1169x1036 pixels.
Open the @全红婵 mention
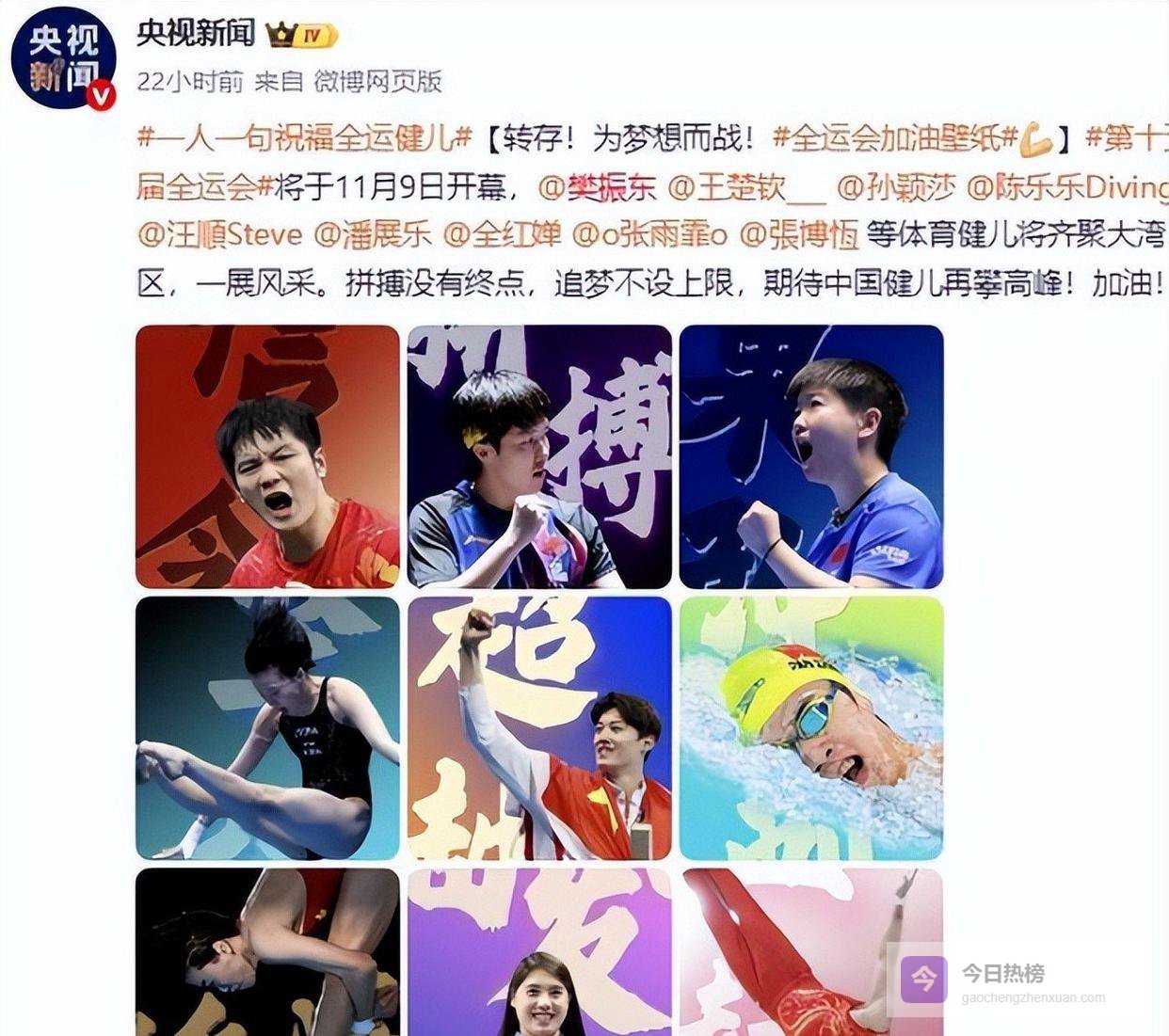coord(503,234)
